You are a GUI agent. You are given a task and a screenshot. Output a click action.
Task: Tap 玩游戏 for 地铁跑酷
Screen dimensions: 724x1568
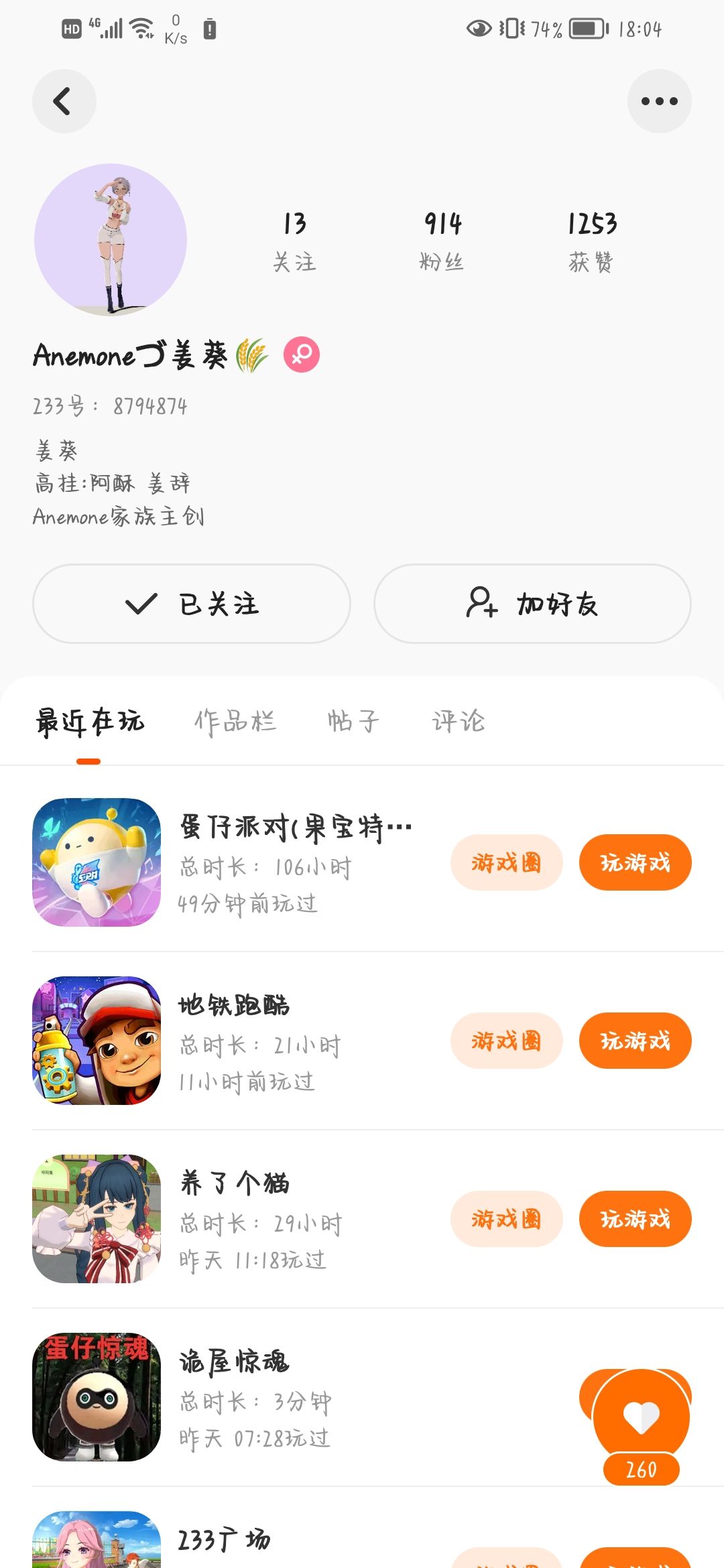coord(635,1041)
